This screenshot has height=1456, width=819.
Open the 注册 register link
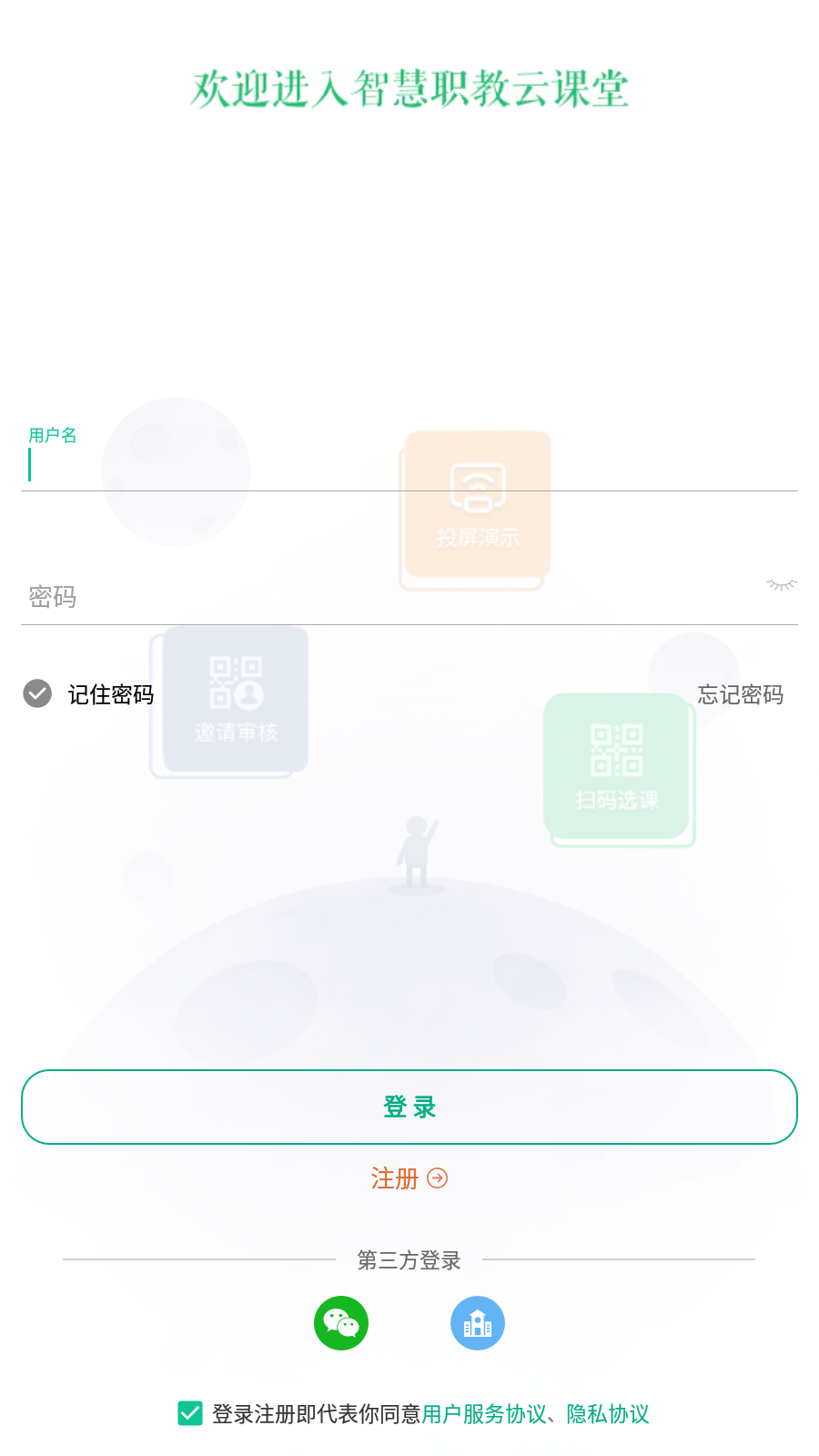tap(409, 1178)
